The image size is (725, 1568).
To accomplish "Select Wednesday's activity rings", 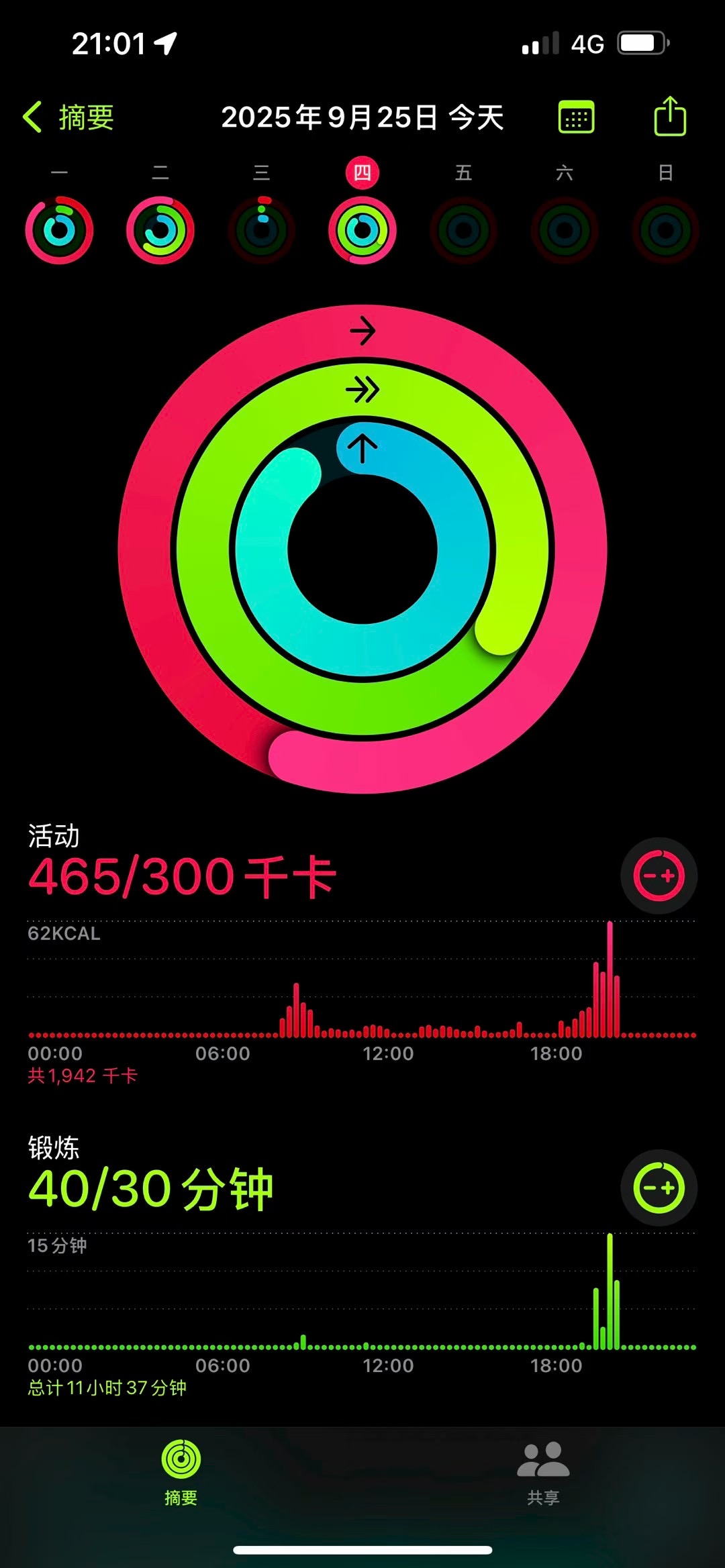I will pos(262,229).
